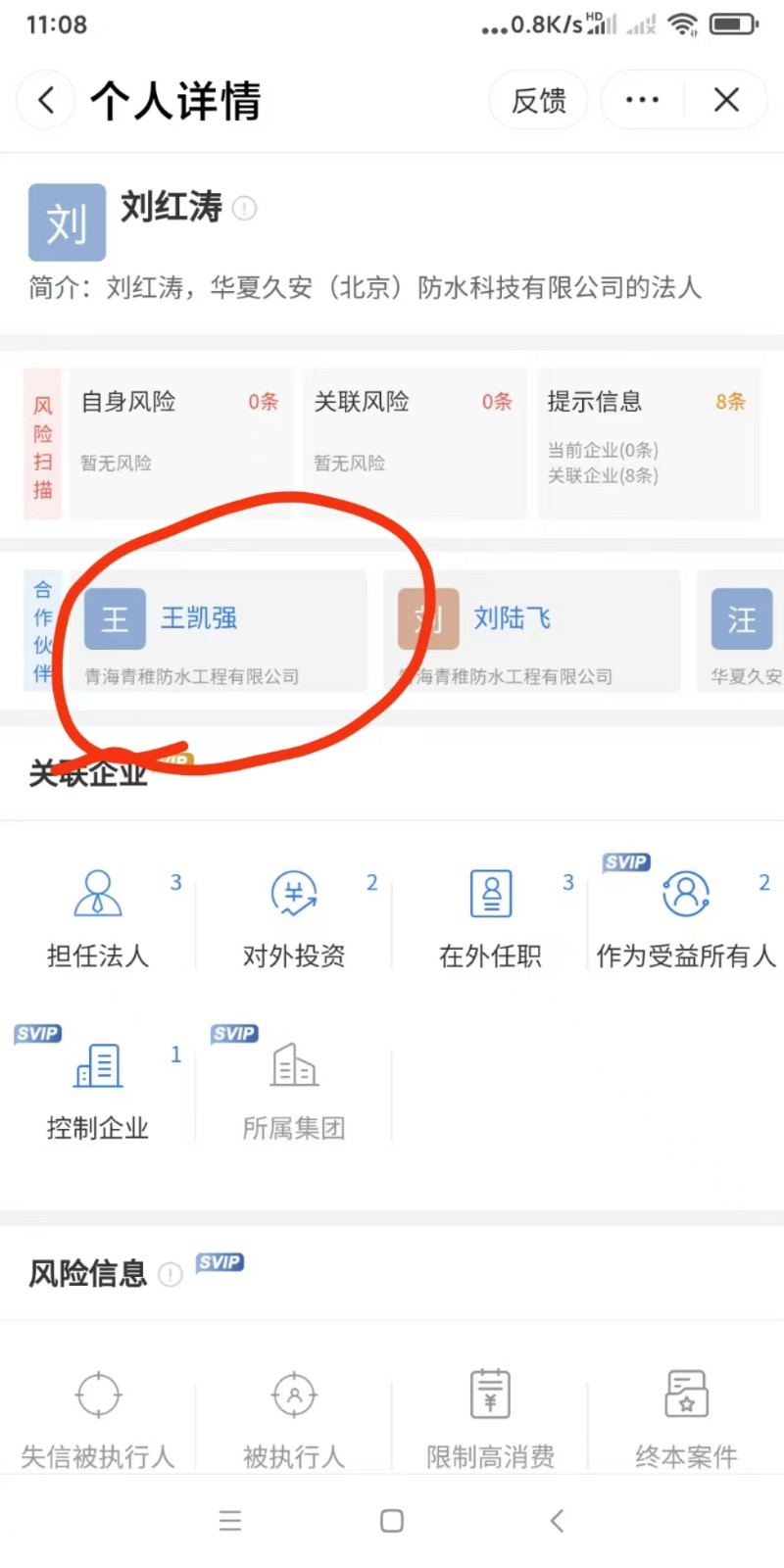Image resolution: width=784 pixels, height=1568 pixels.
Task: View 关联风险 card
Action: 413,443
